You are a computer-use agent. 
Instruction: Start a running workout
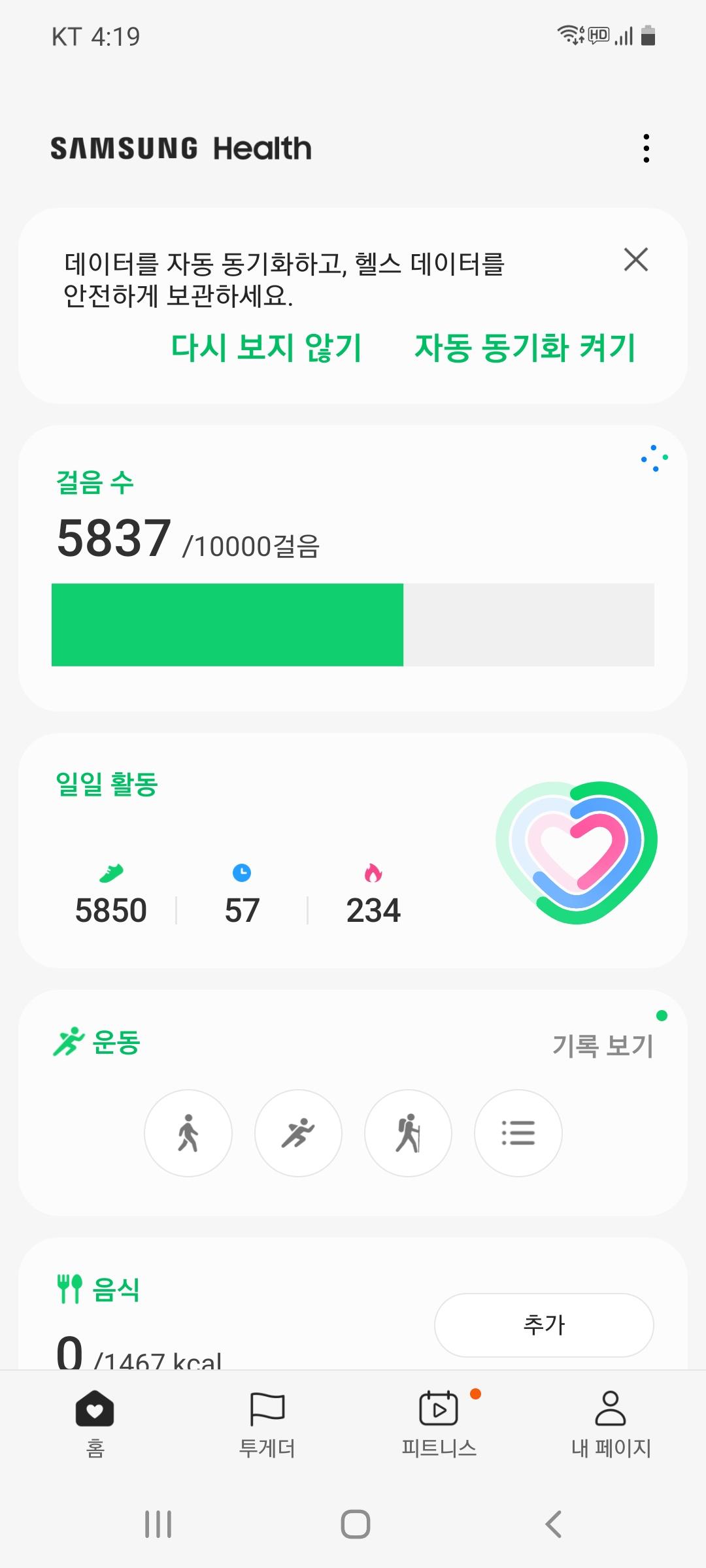298,1133
